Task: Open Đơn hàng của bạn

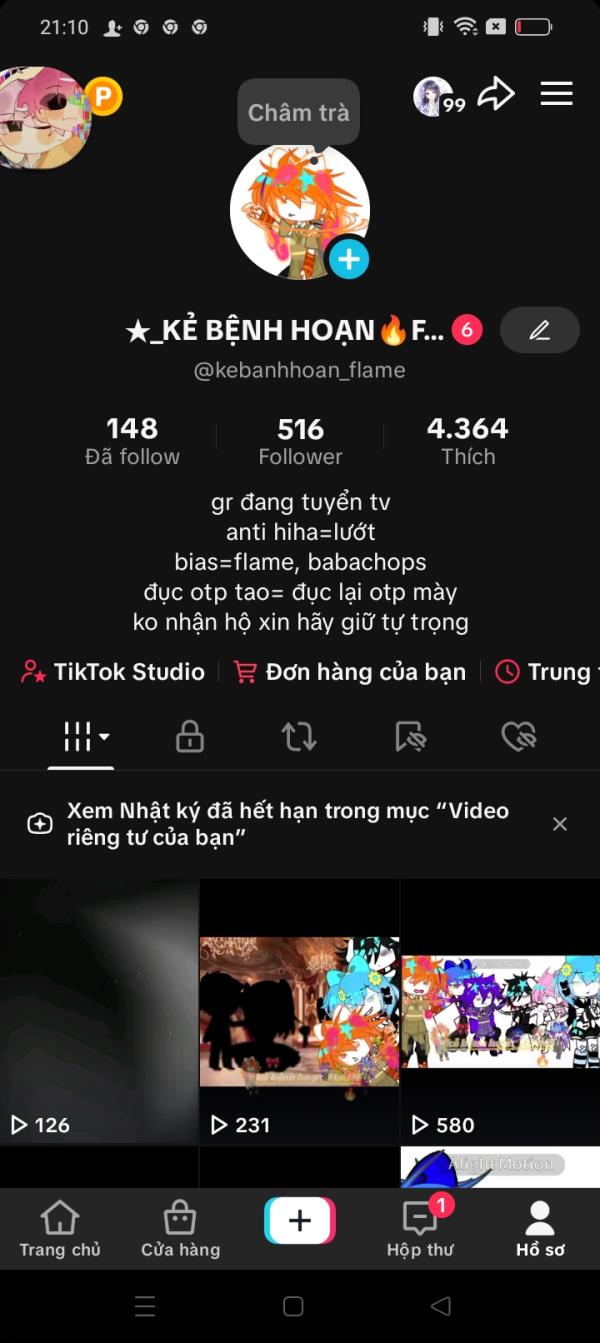Action: pyautogui.click(x=350, y=672)
